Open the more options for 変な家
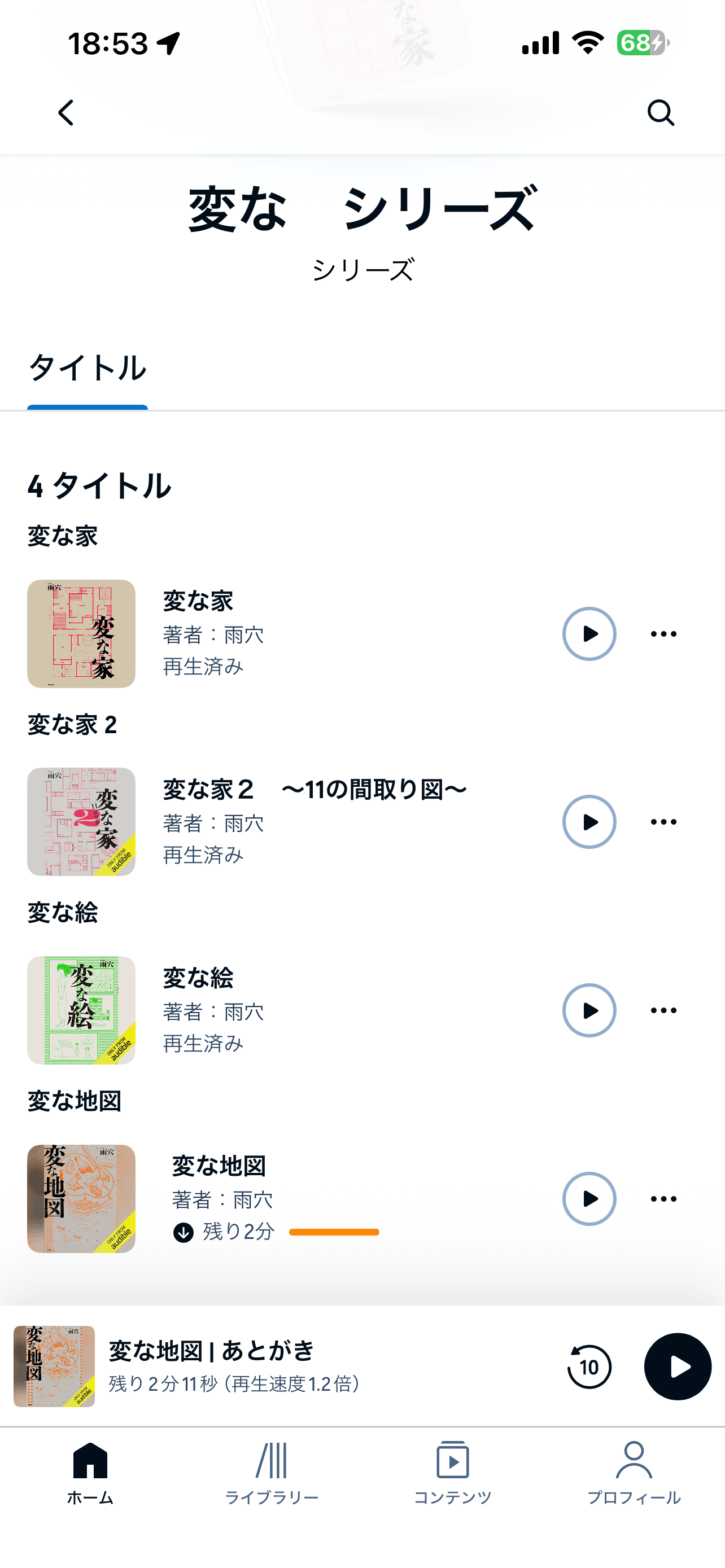The image size is (725, 1568). point(663,634)
